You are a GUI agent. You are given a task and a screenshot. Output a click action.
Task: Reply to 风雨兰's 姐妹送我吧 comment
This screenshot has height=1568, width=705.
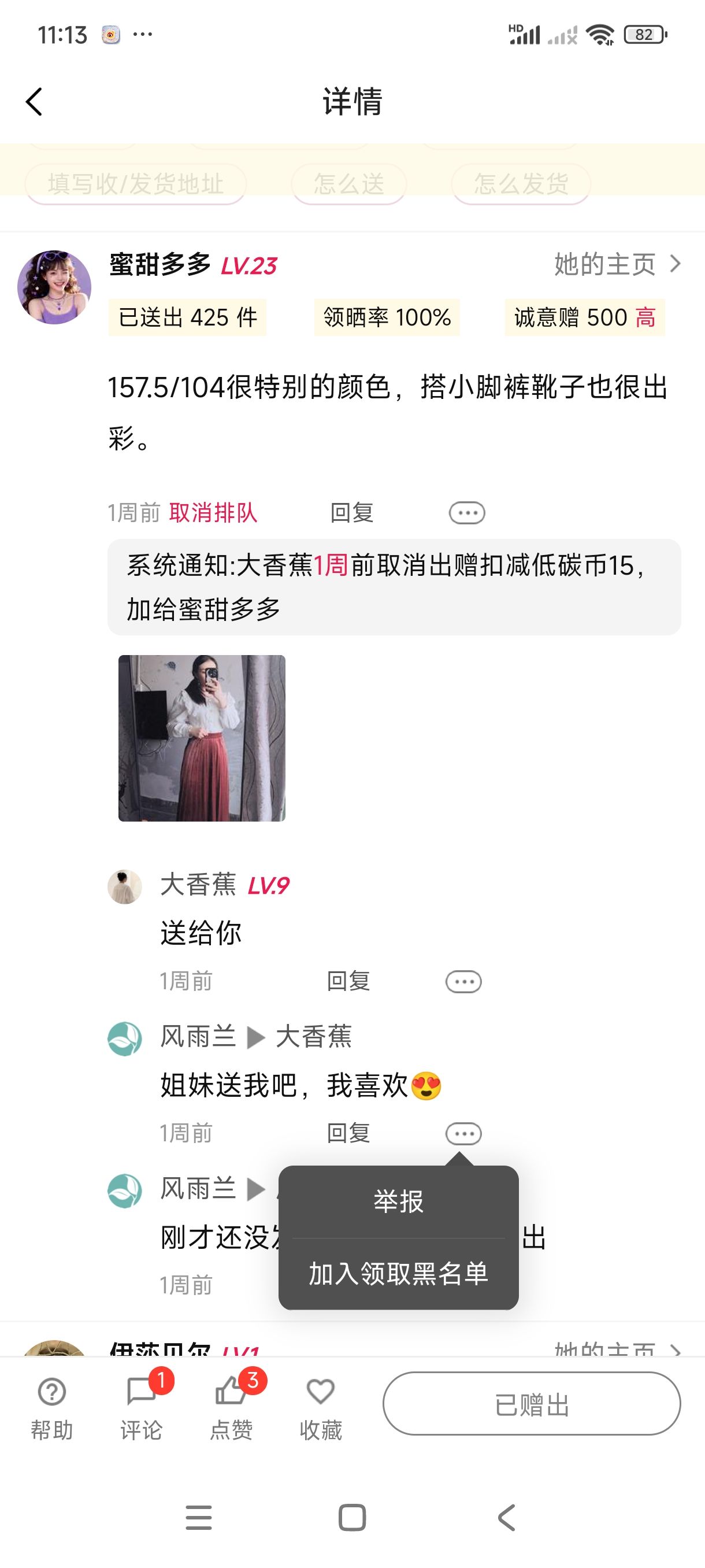pos(348,1133)
